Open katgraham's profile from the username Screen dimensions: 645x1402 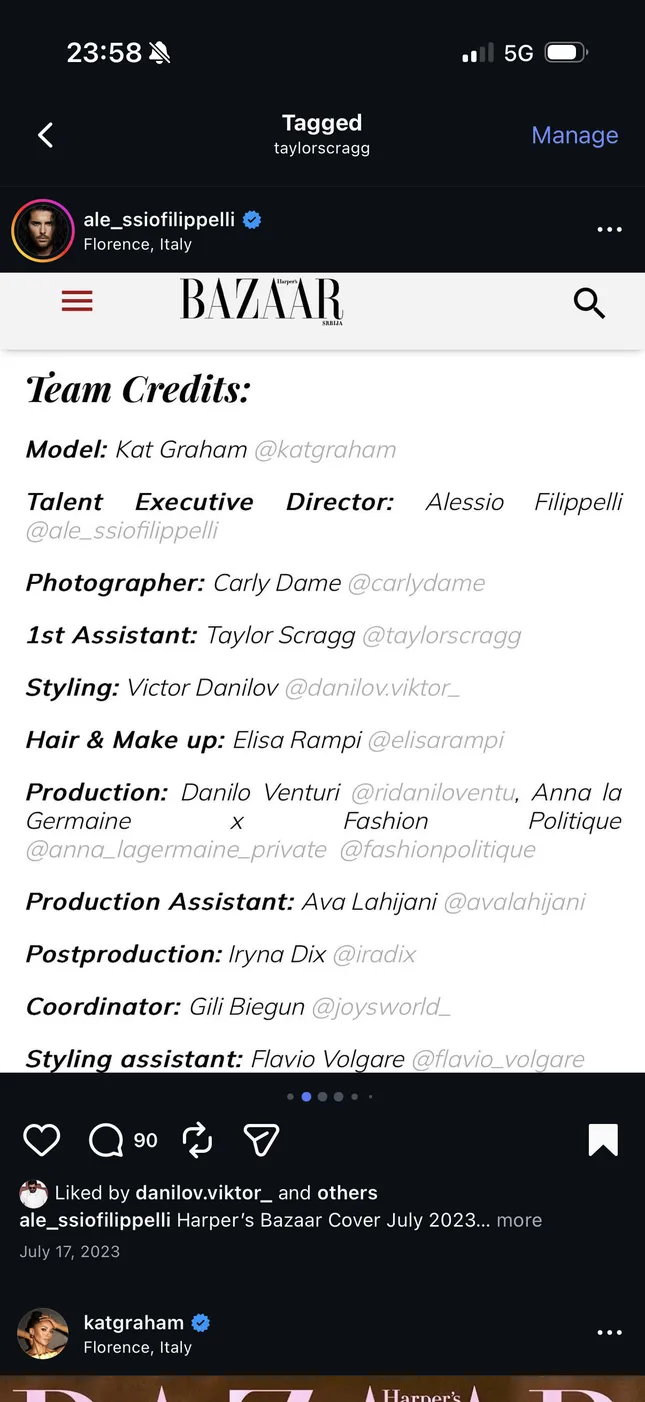click(133, 1322)
